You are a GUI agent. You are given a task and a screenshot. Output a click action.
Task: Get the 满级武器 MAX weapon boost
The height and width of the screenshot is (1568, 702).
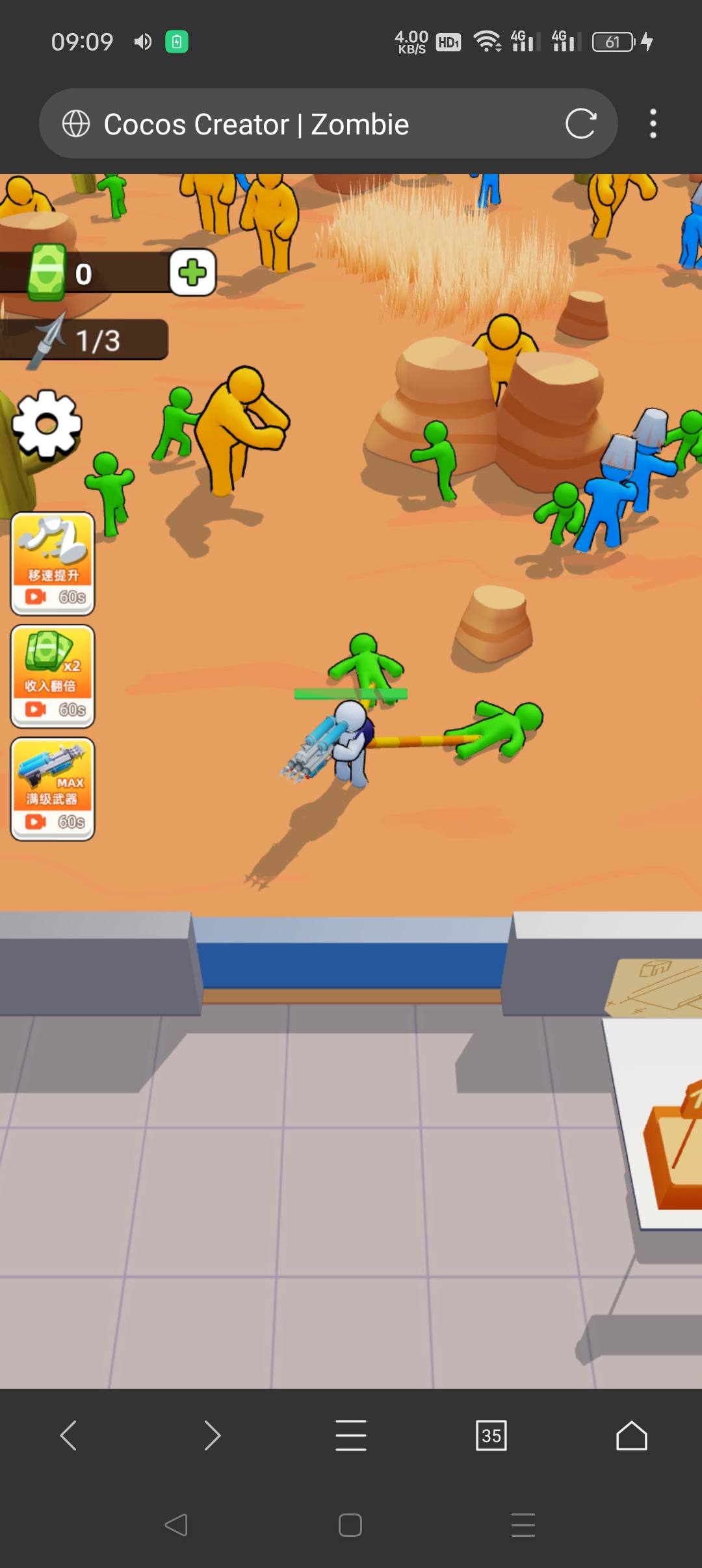click(x=53, y=789)
